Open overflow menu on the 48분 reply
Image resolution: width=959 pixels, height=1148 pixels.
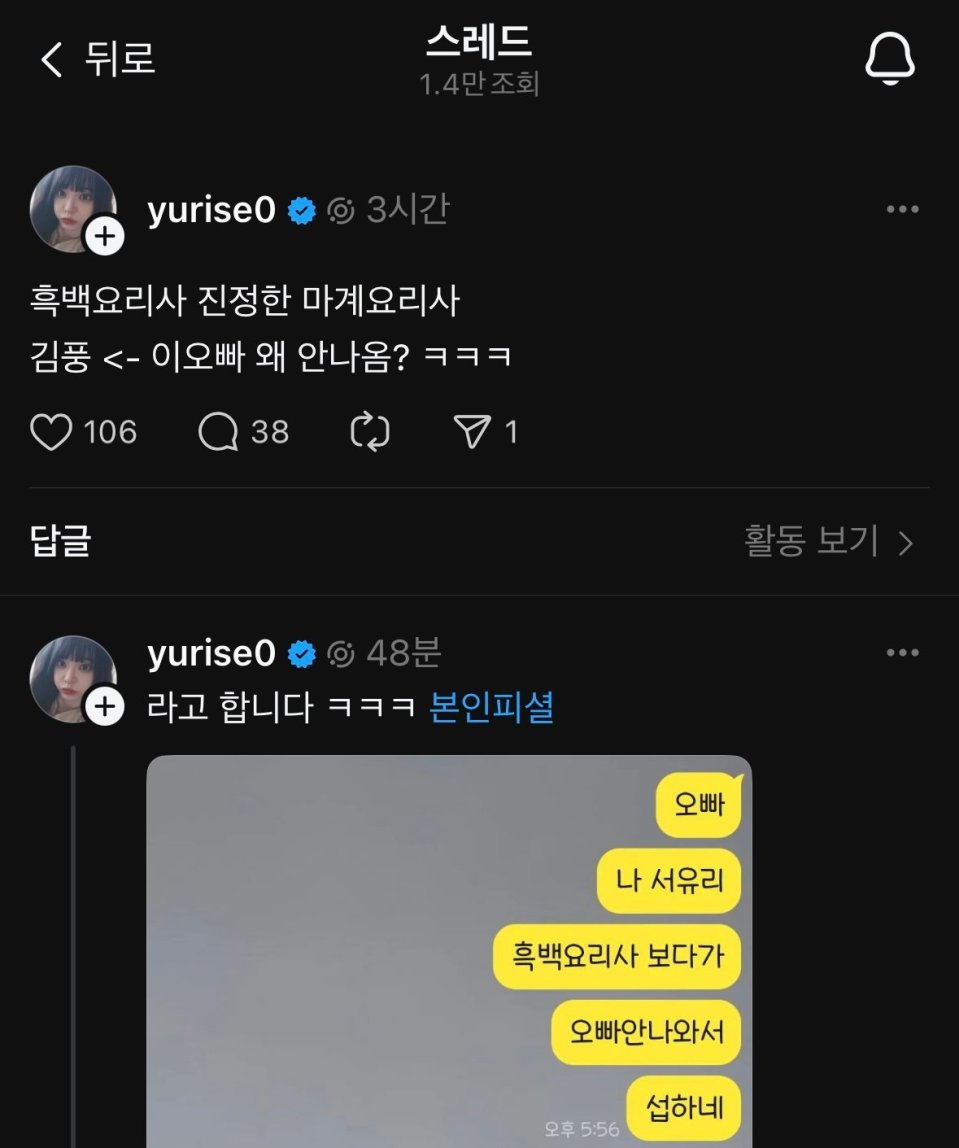tap(902, 653)
